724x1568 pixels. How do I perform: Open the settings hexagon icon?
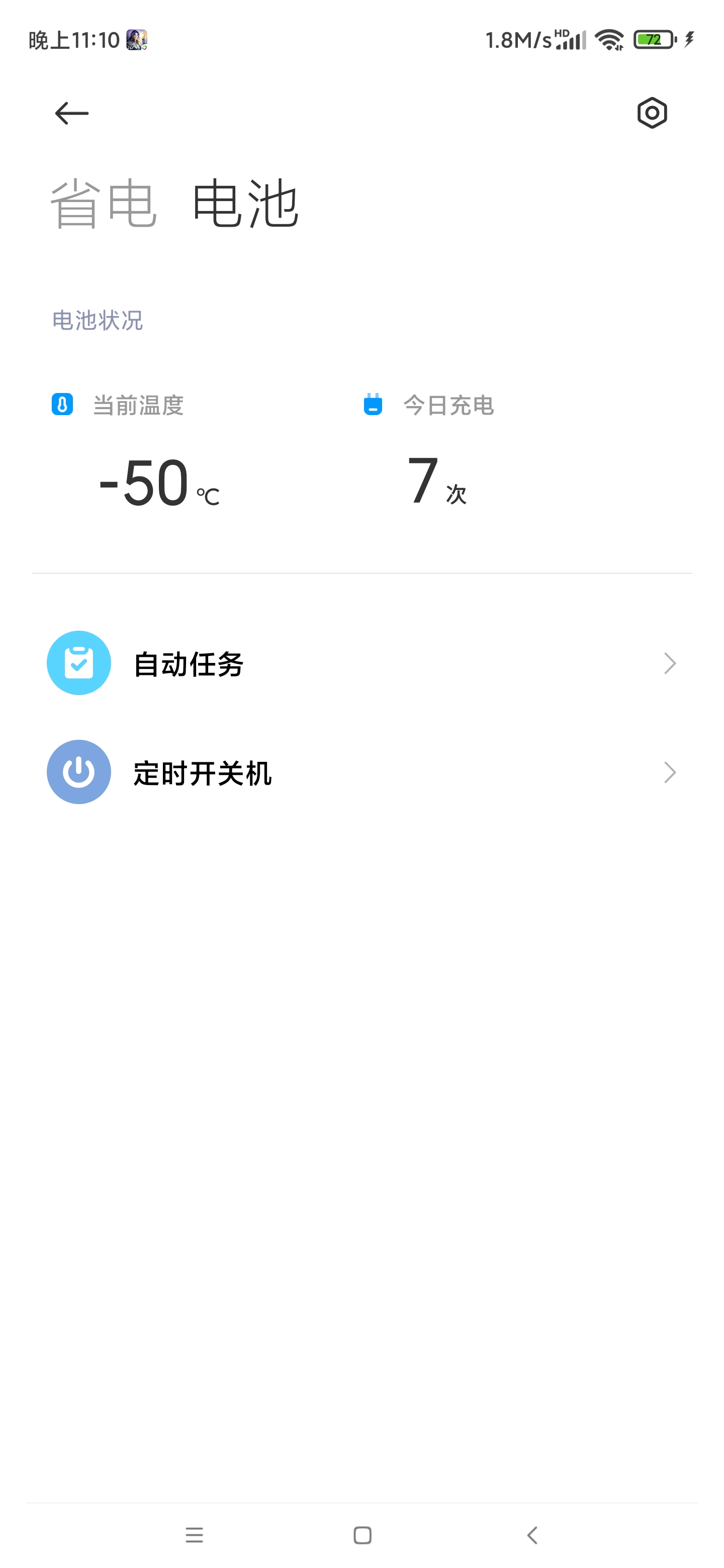(x=652, y=113)
